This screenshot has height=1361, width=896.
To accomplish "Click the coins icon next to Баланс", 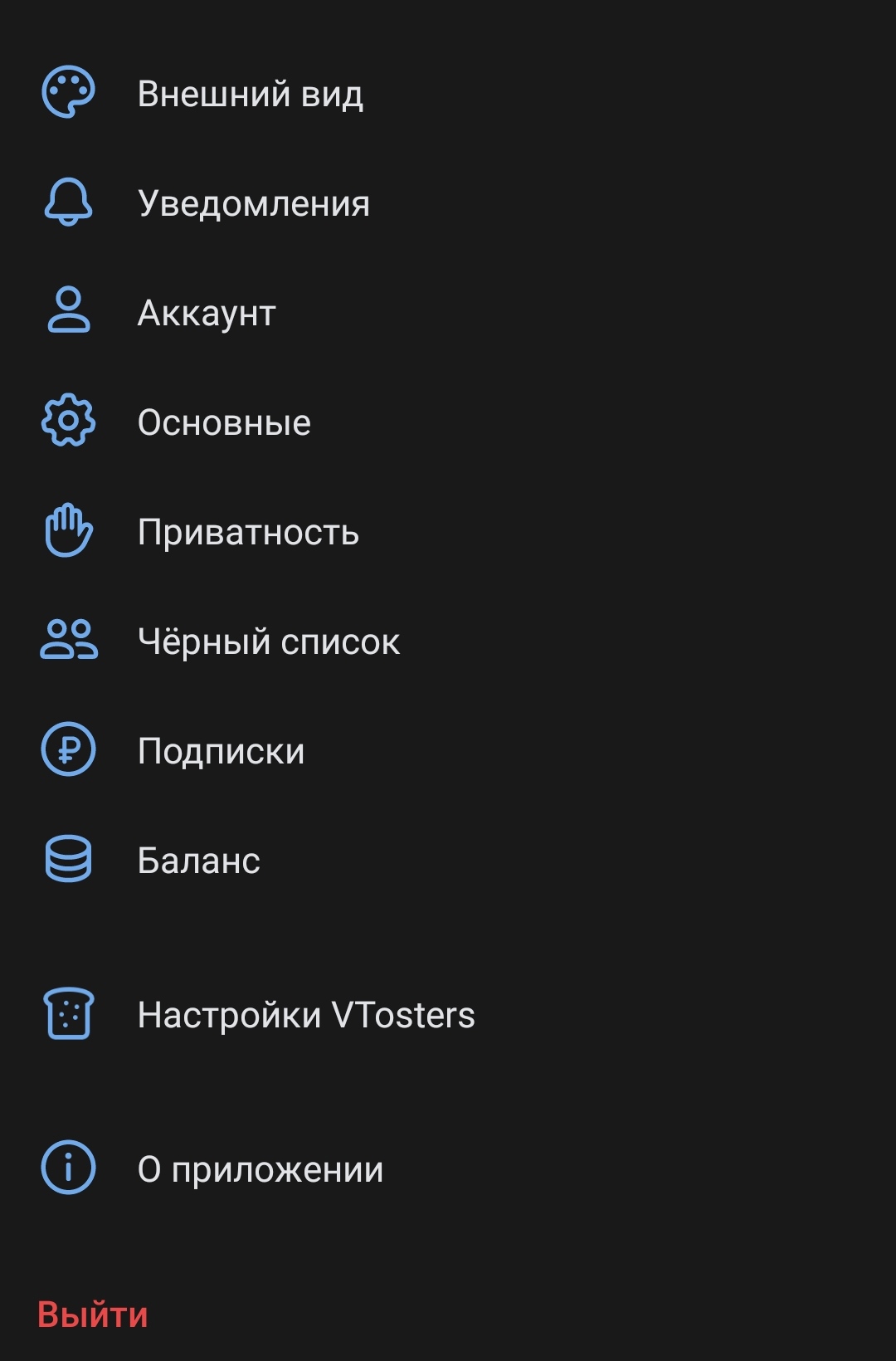I will pos(68,860).
